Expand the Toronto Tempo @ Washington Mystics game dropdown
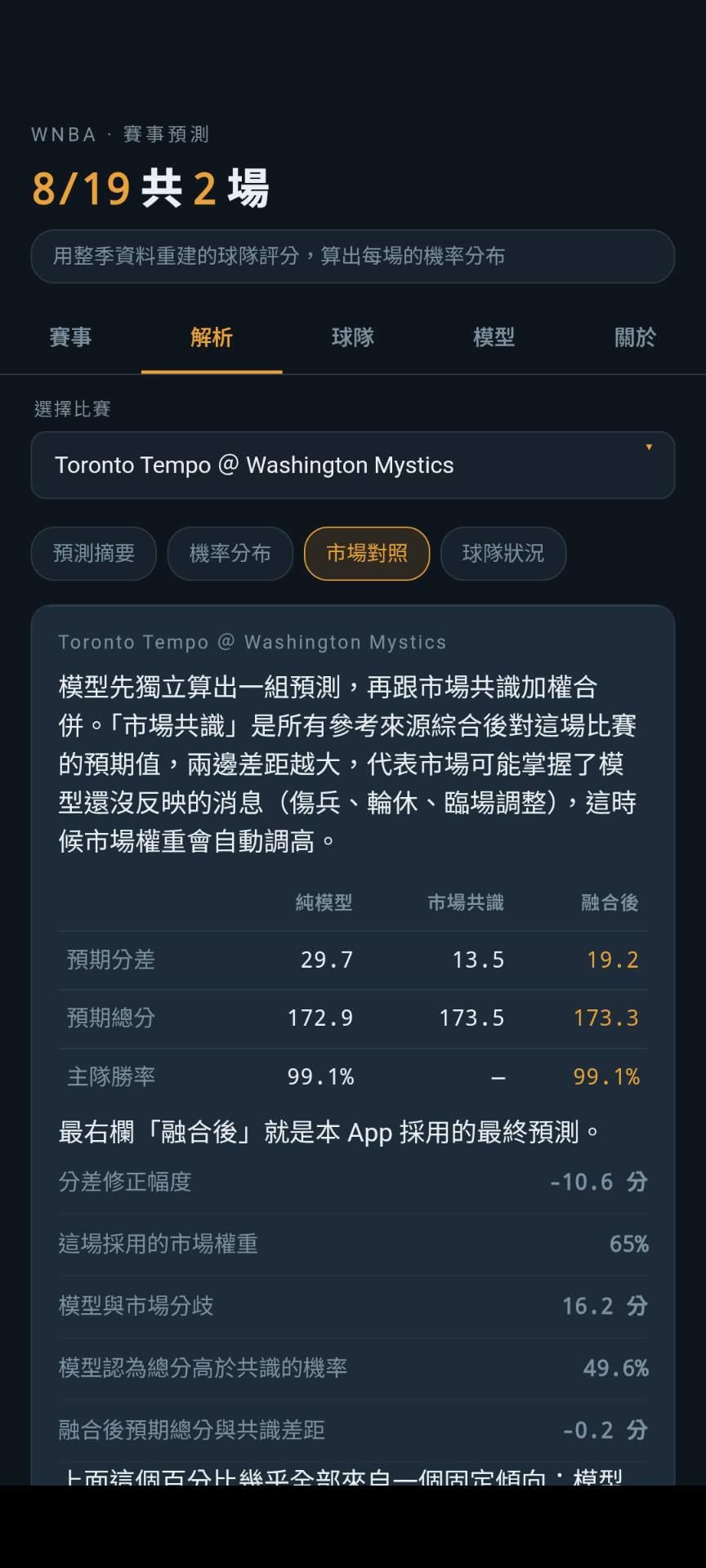 tap(353, 465)
